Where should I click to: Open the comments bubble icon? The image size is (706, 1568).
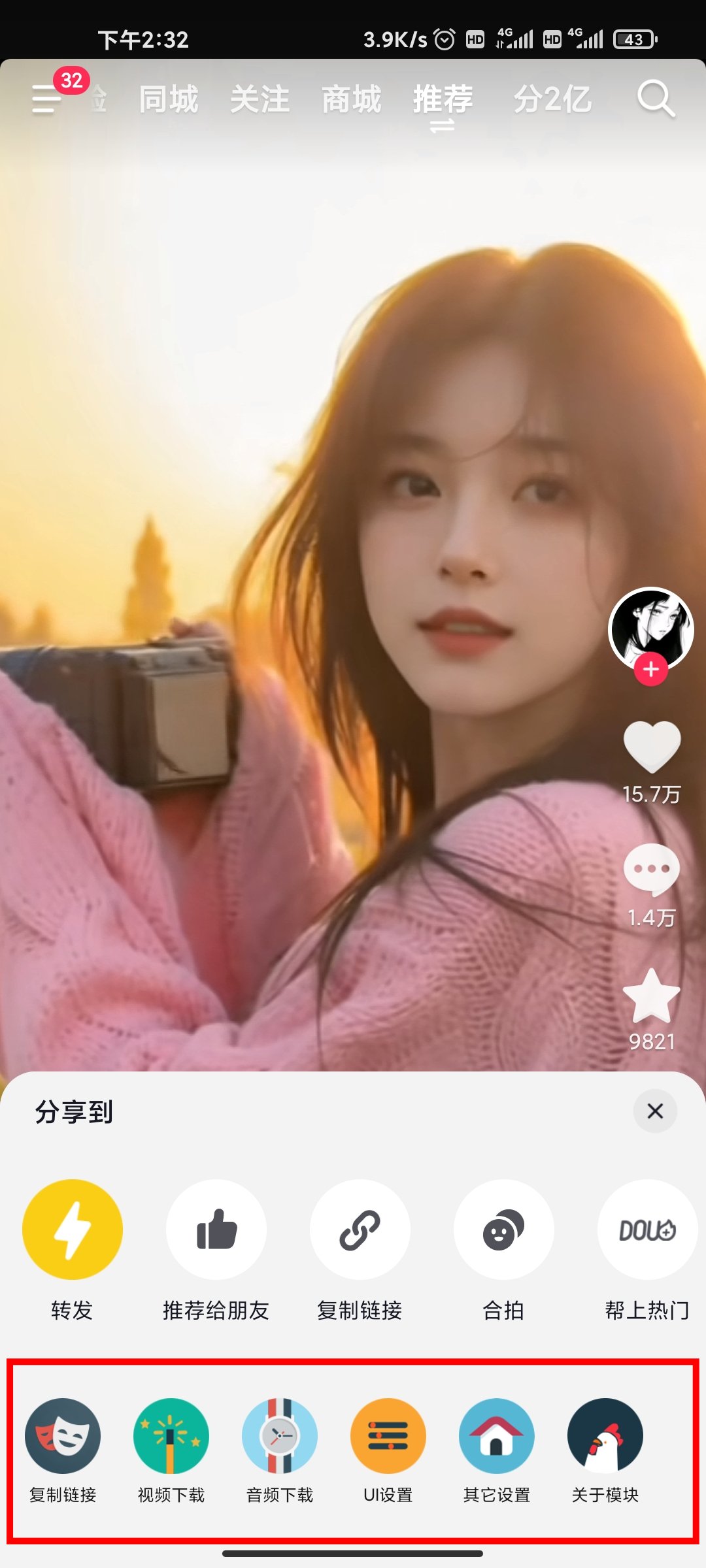click(x=652, y=870)
